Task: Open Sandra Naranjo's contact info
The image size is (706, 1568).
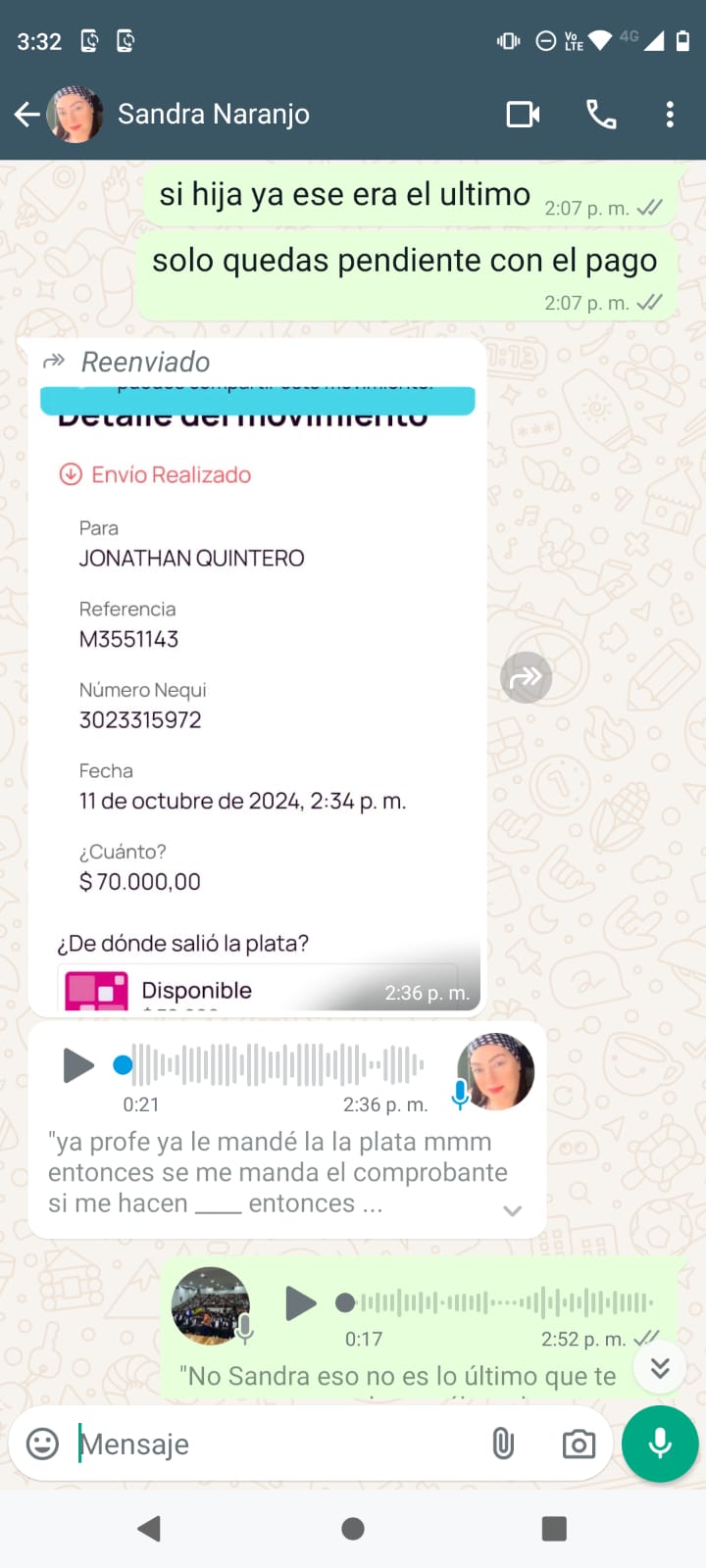Action: (x=214, y=115)
